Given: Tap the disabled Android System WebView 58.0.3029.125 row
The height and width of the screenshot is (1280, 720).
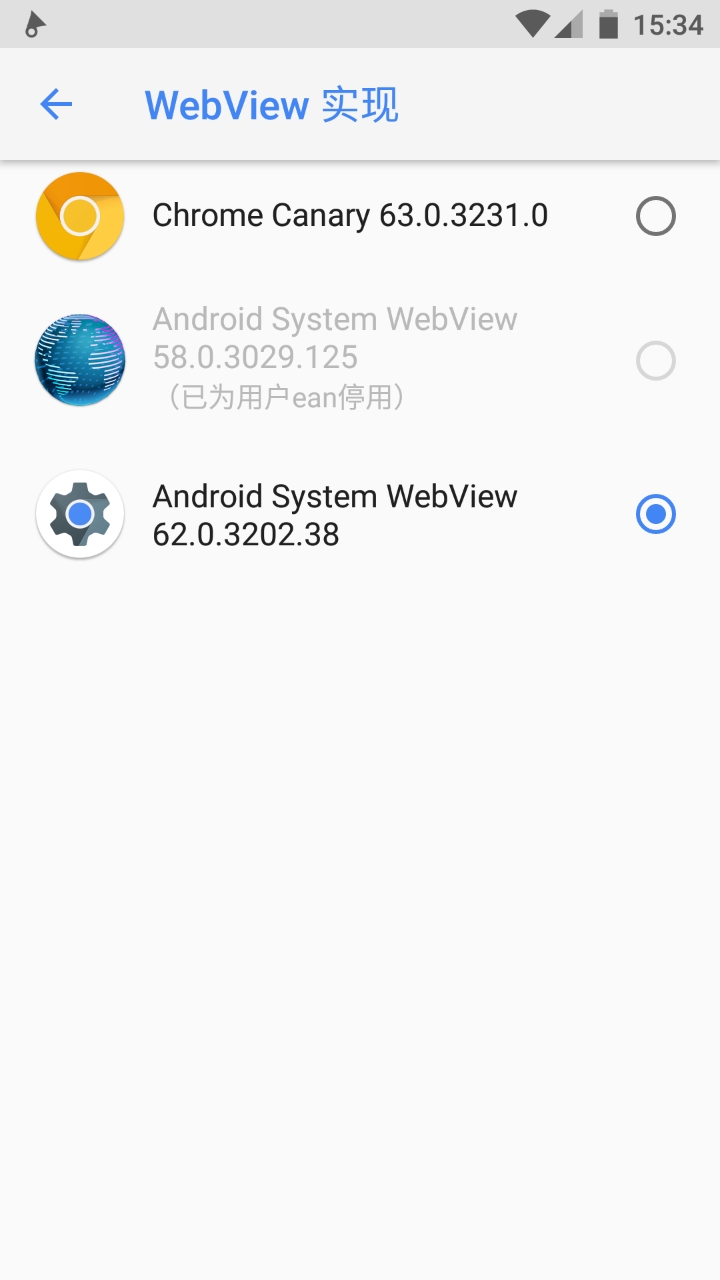Looking at the screenshot, I should (360, 359).
